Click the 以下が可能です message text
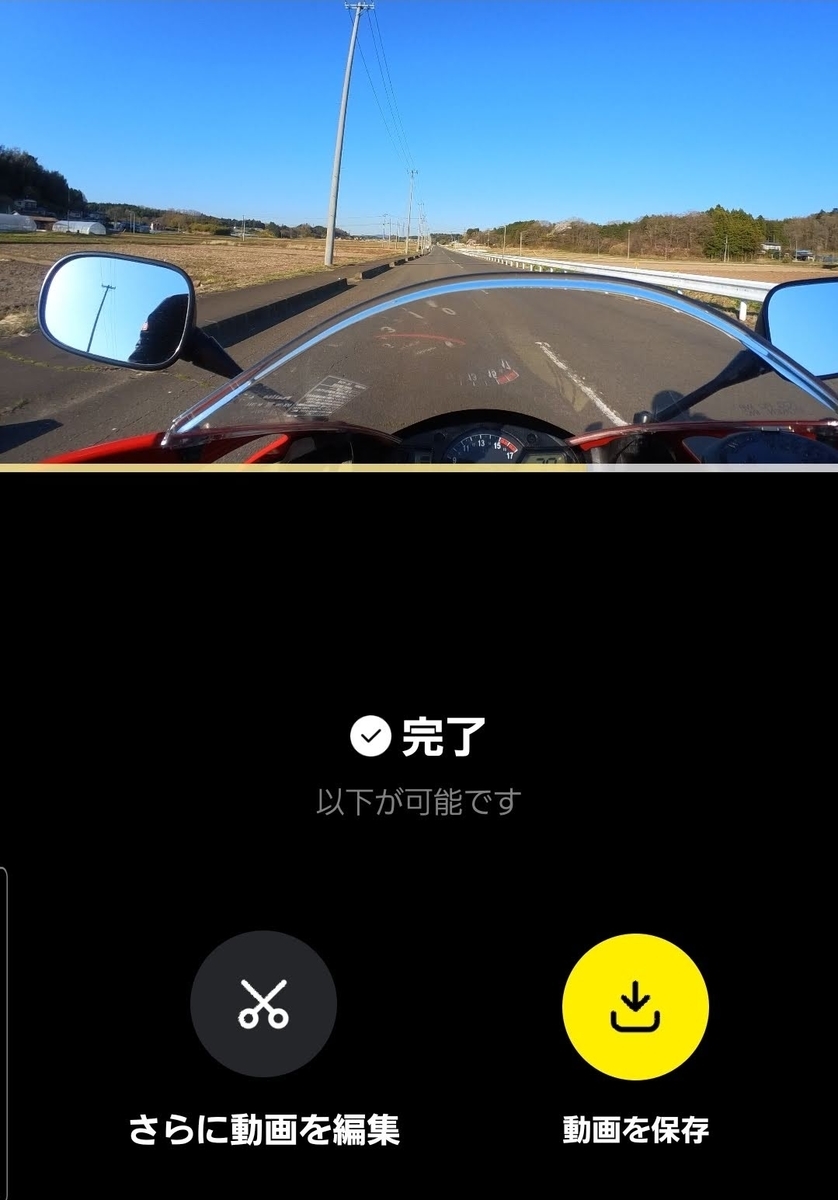 (x=419, y=795)
